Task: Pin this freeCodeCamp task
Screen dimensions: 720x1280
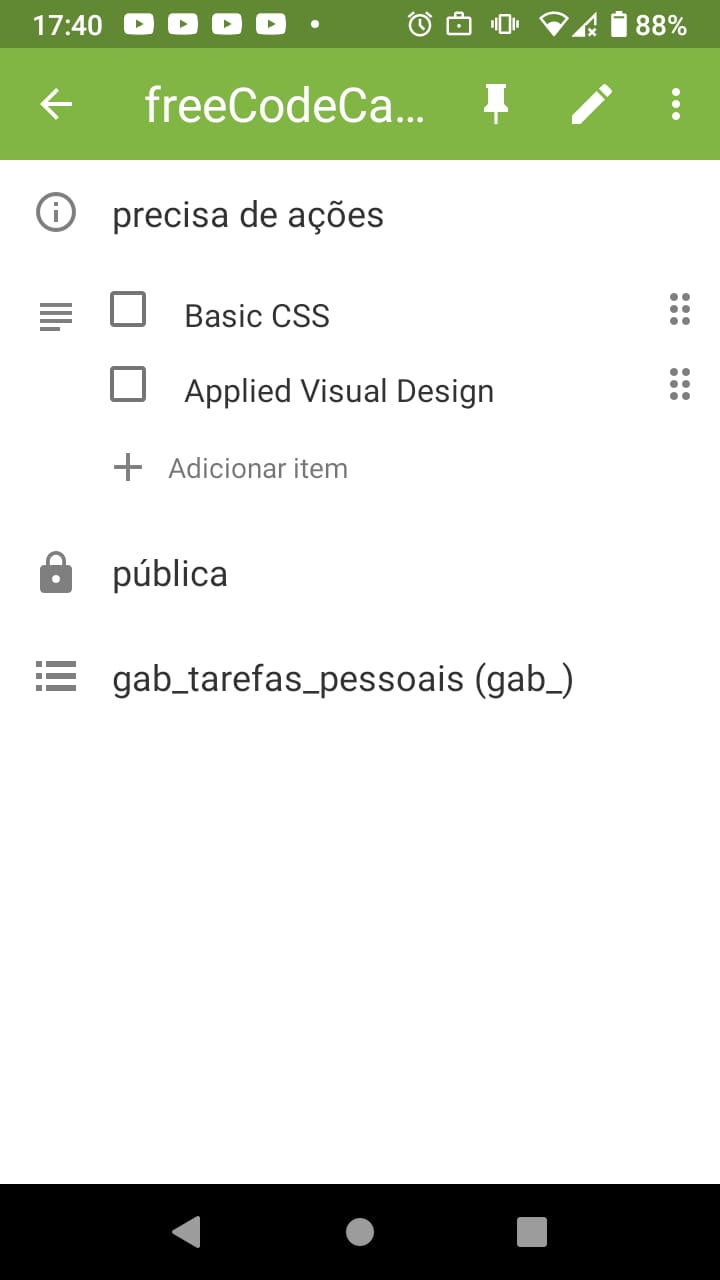Action: point(495,104)
